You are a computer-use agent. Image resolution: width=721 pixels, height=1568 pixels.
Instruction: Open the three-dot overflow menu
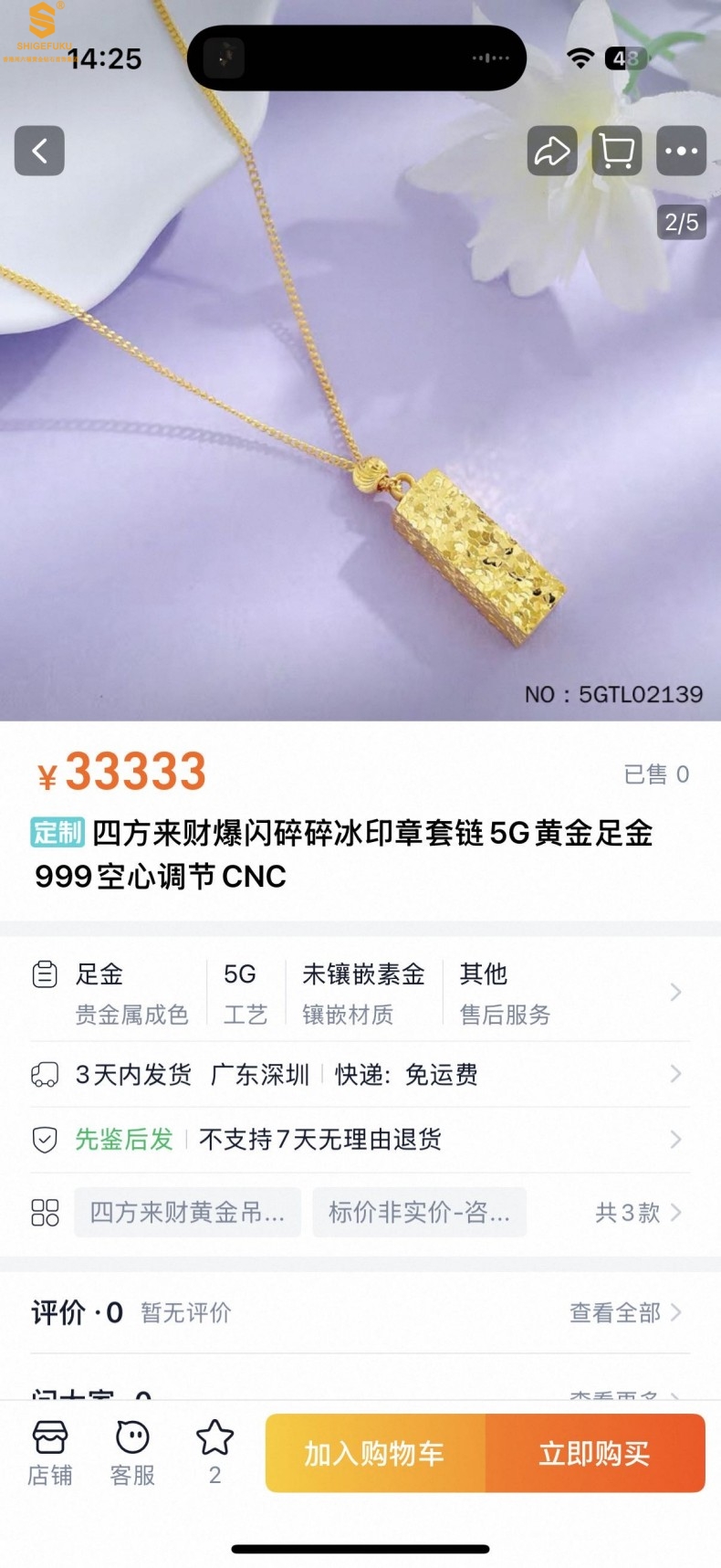coord(682,151)
